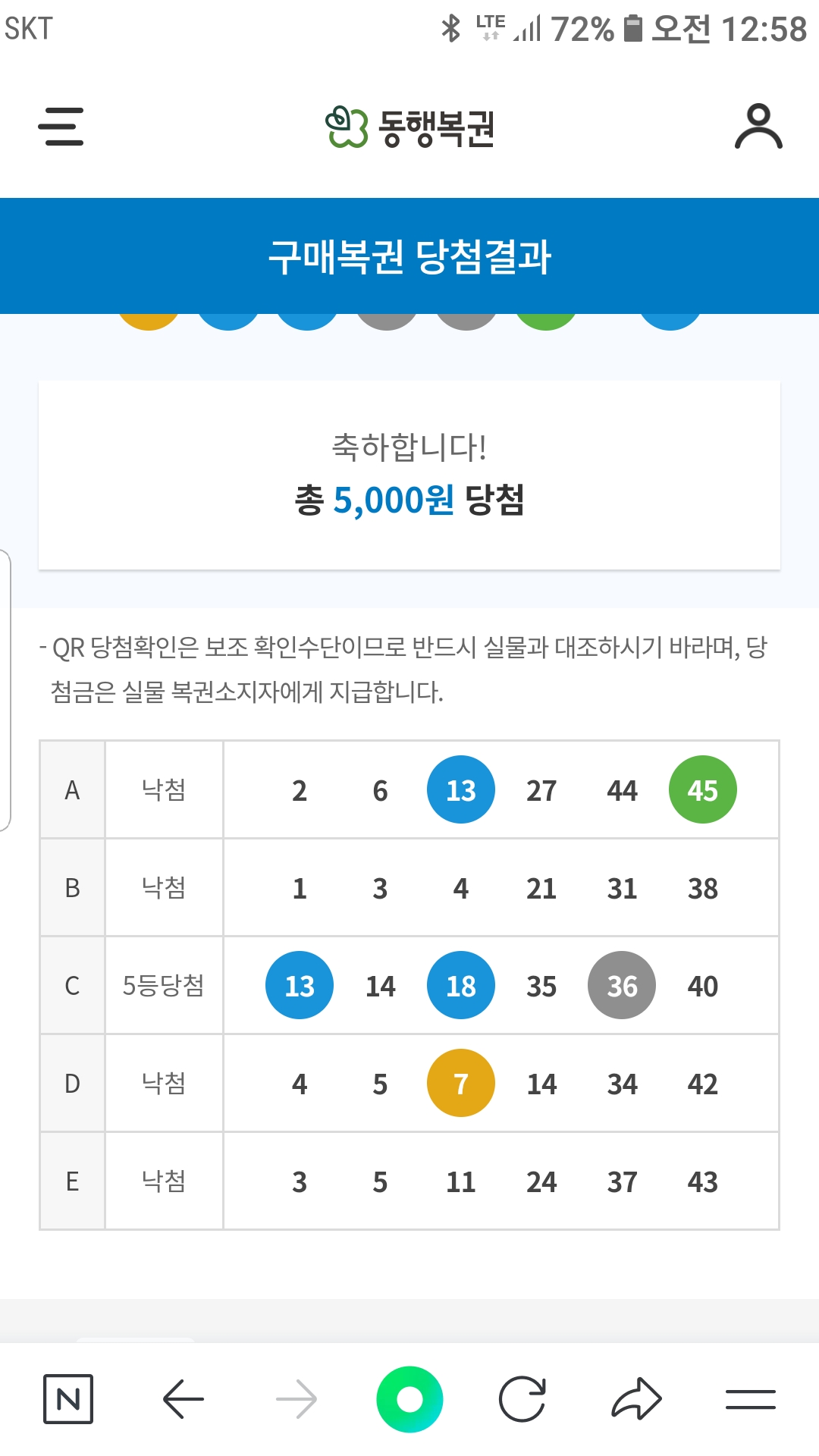Open the browser's two-line menu
Viewport: 819px width, 1456px height.
pyautogui.click(x=751, y=1399)
